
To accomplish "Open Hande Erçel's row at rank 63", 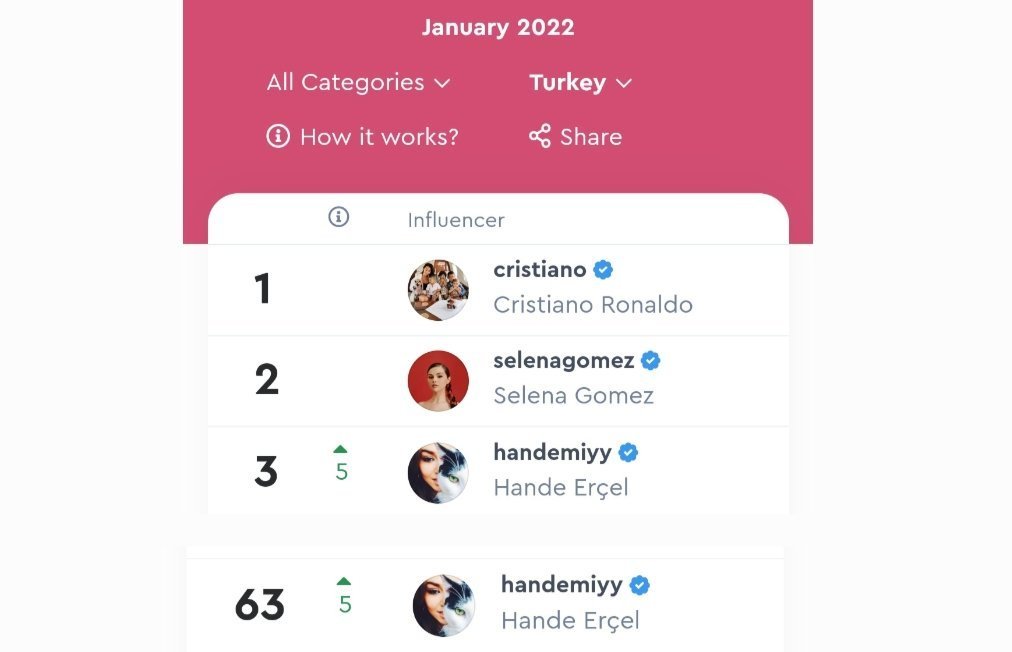I will point(485,605).
